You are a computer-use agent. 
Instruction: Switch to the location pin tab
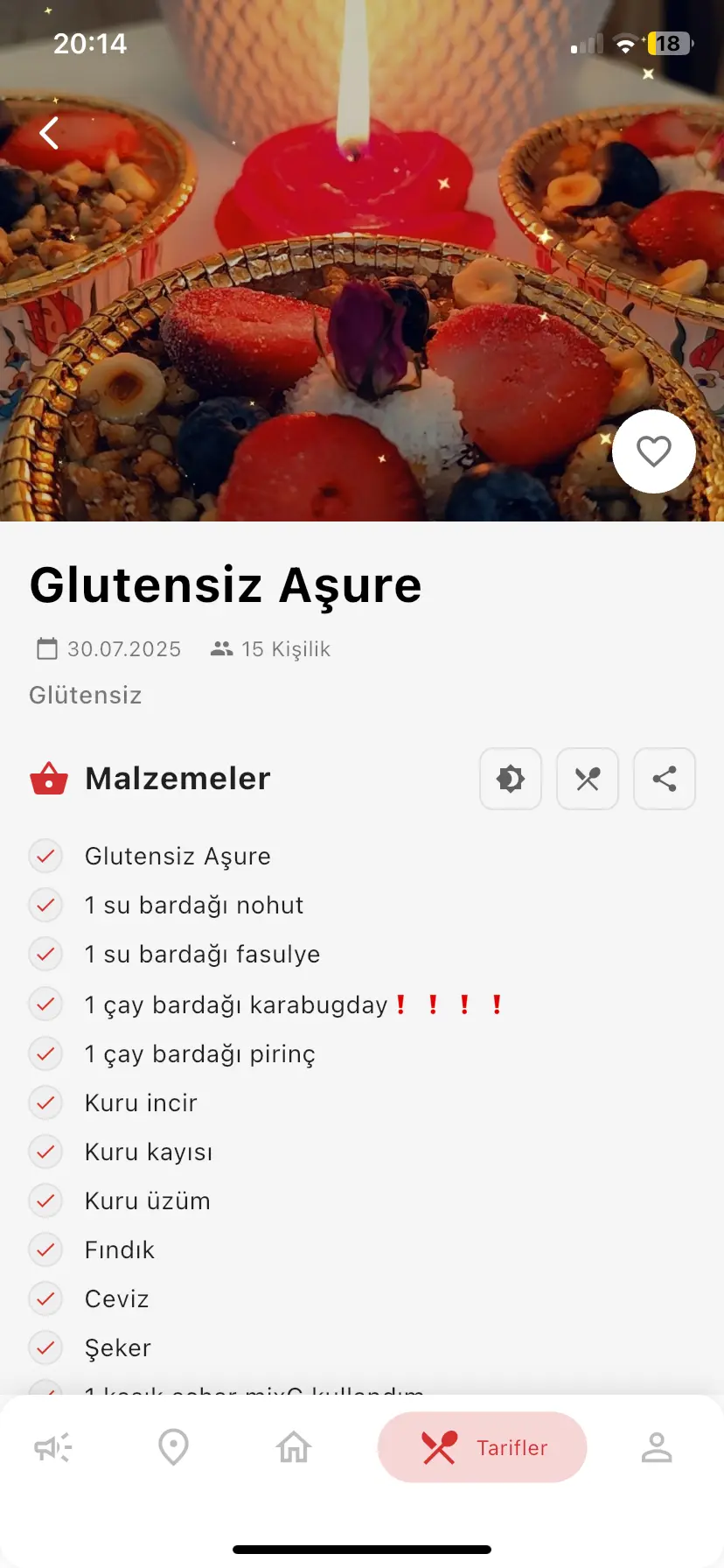[173, 1448]
